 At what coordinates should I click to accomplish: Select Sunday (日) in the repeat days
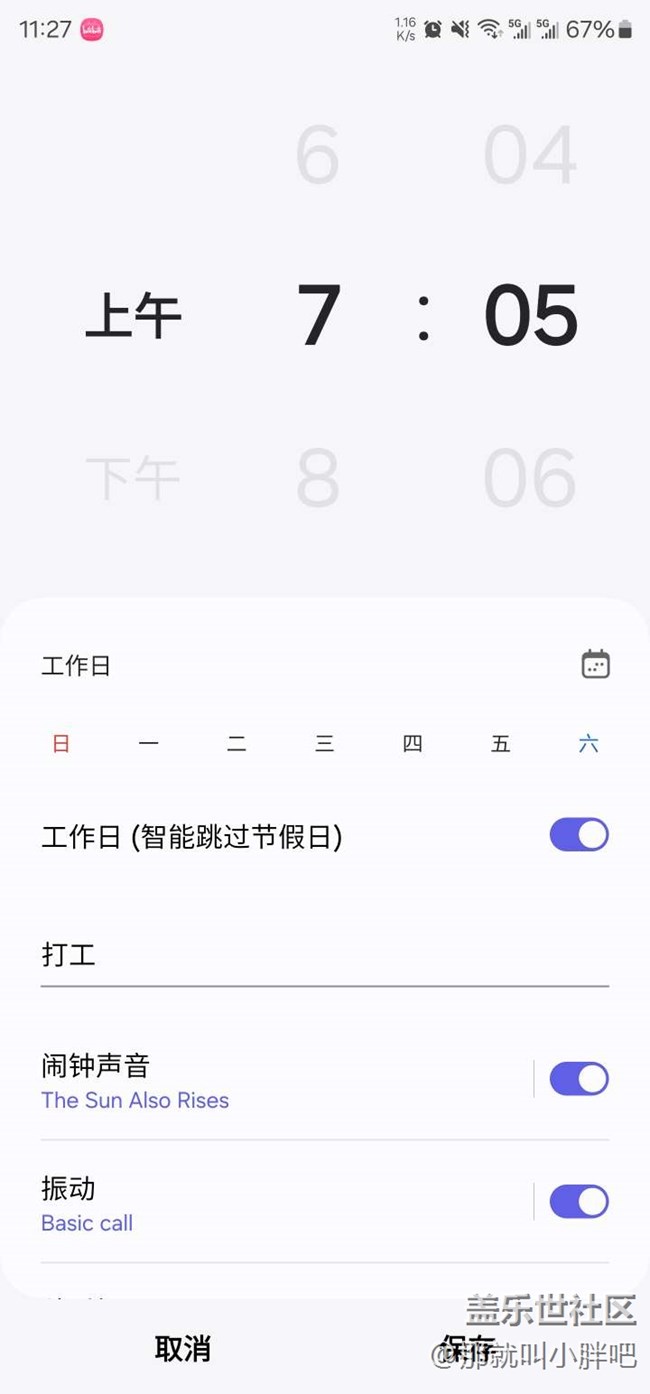(61, 744)
